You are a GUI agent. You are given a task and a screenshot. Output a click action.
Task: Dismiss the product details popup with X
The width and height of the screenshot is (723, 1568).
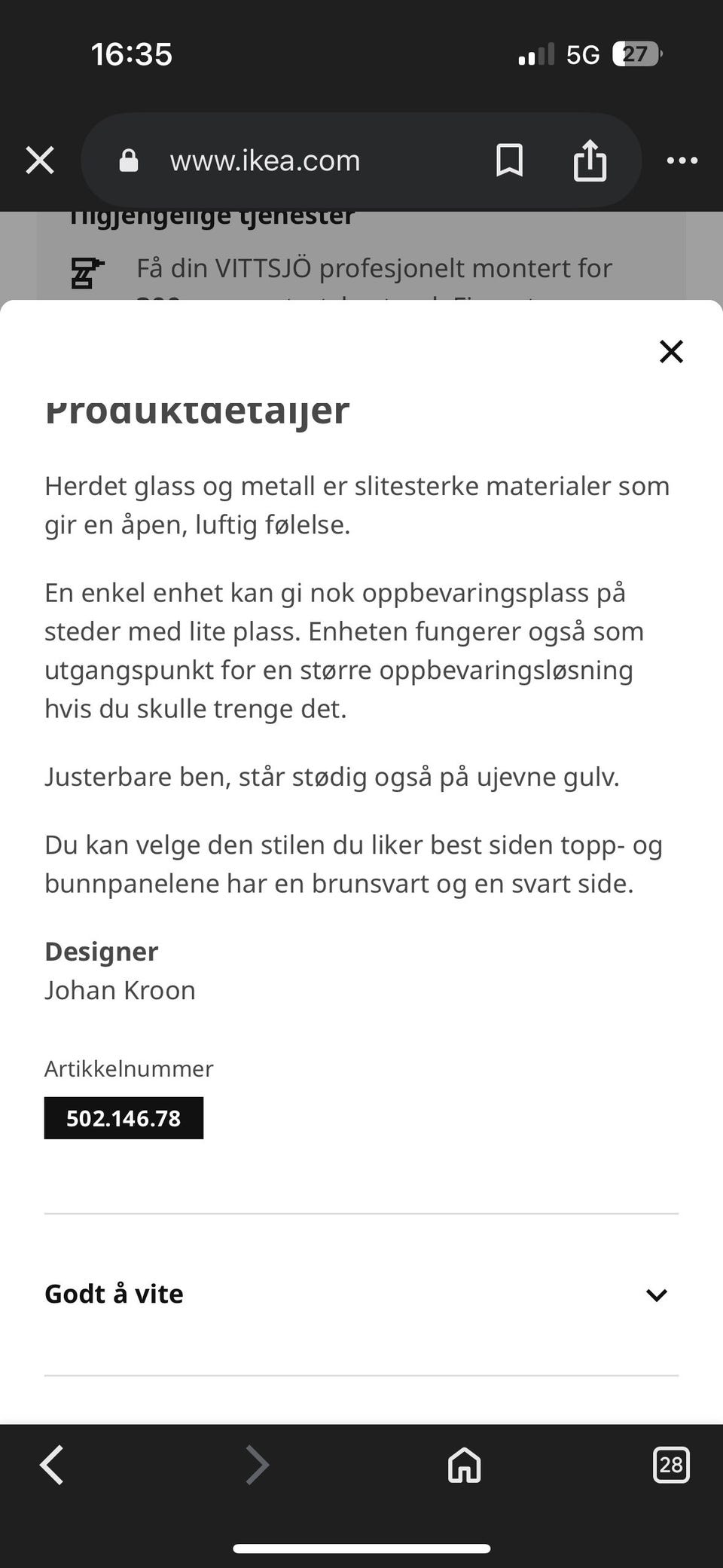[670, 351]
